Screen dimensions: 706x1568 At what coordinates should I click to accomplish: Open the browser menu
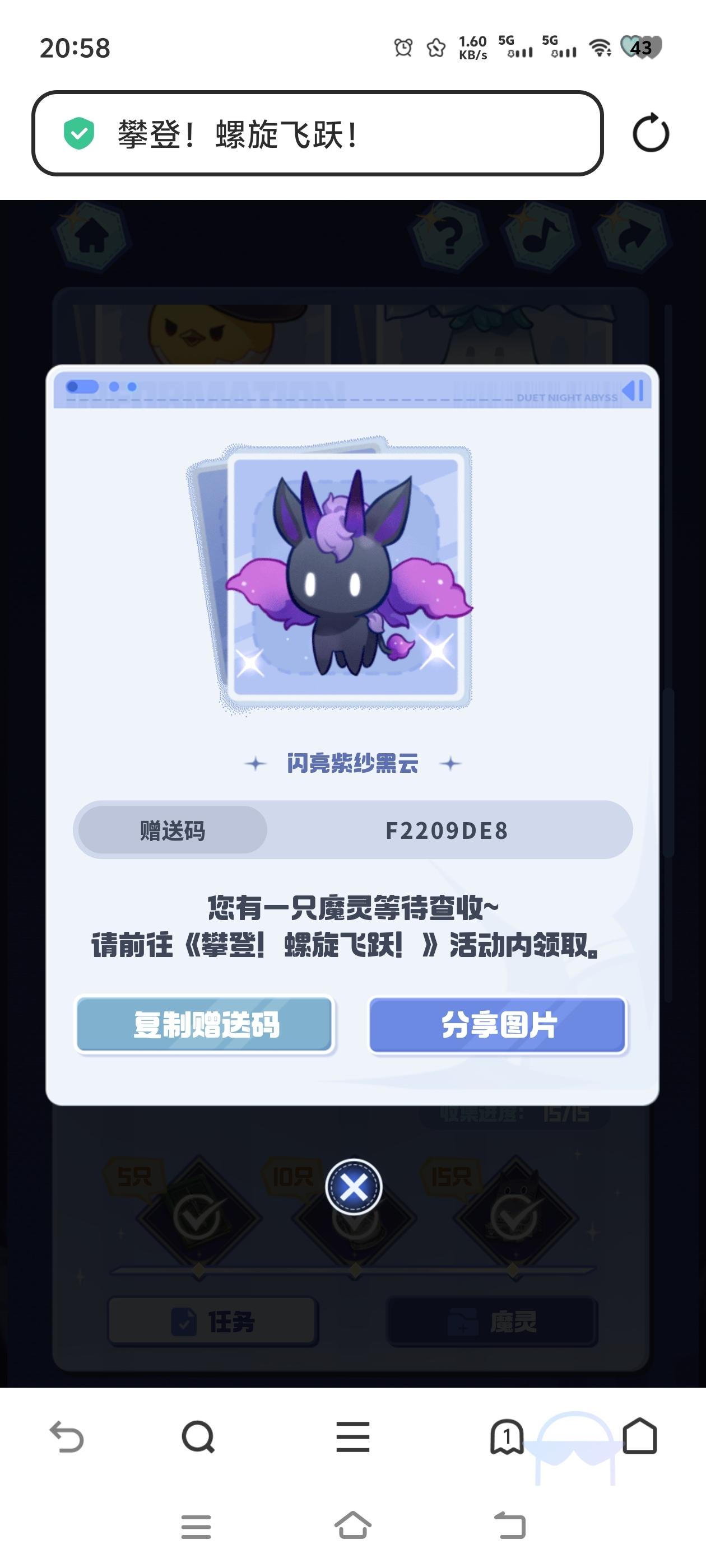[x=352, y=1437]
